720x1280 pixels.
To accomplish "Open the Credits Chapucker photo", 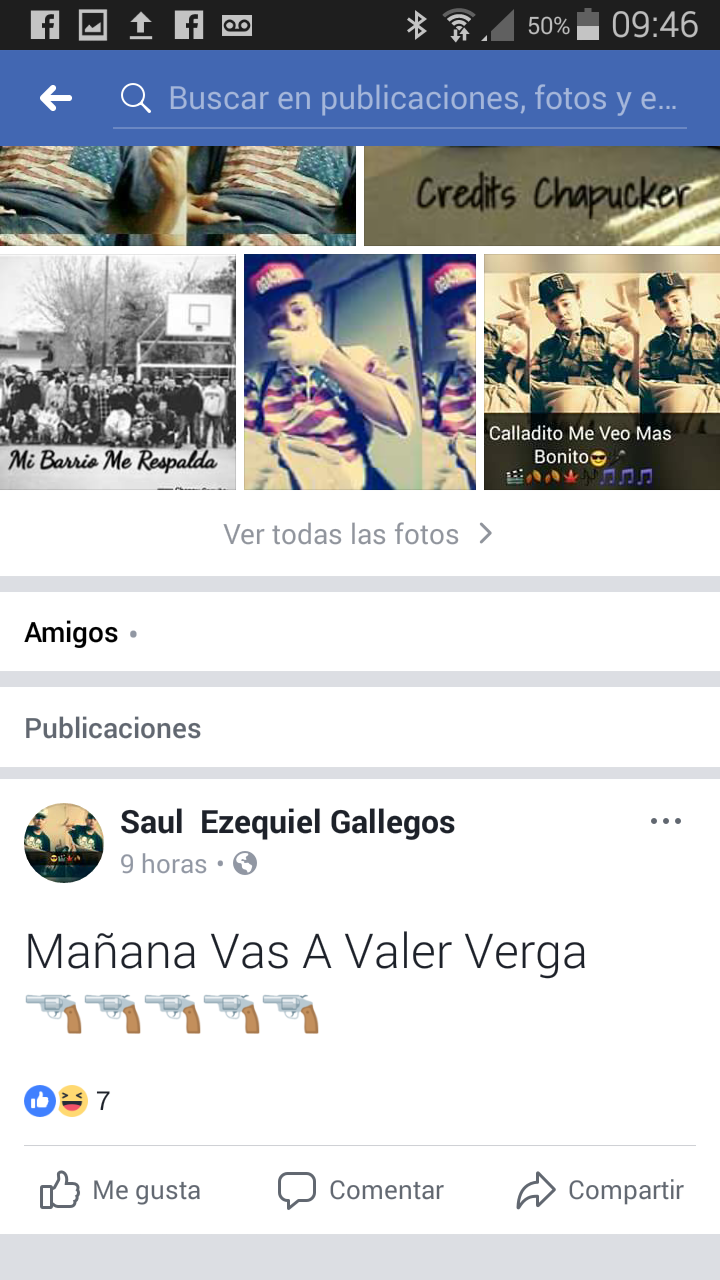I will (x=542, y=195).
